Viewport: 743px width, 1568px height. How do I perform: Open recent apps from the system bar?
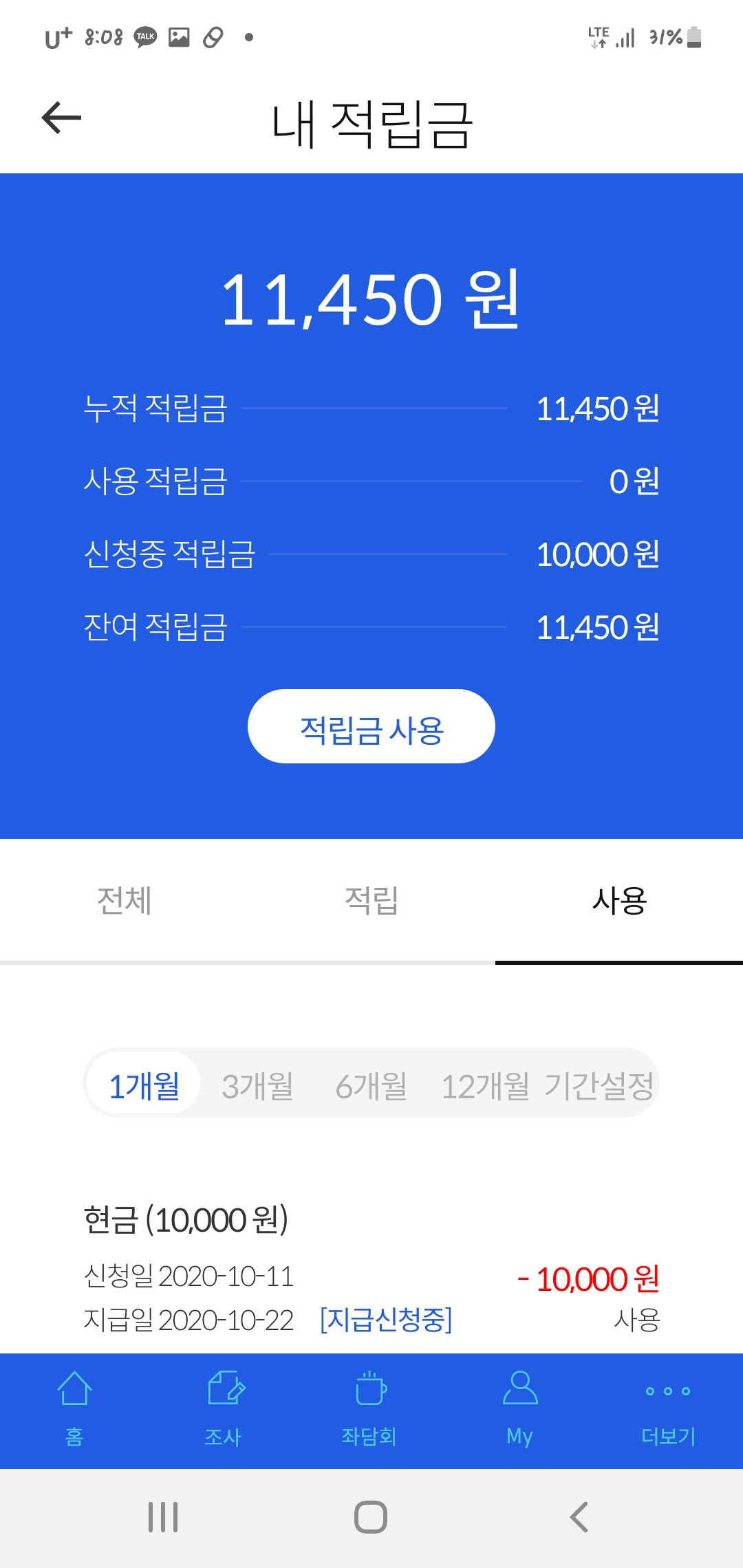coord(164,1517)
